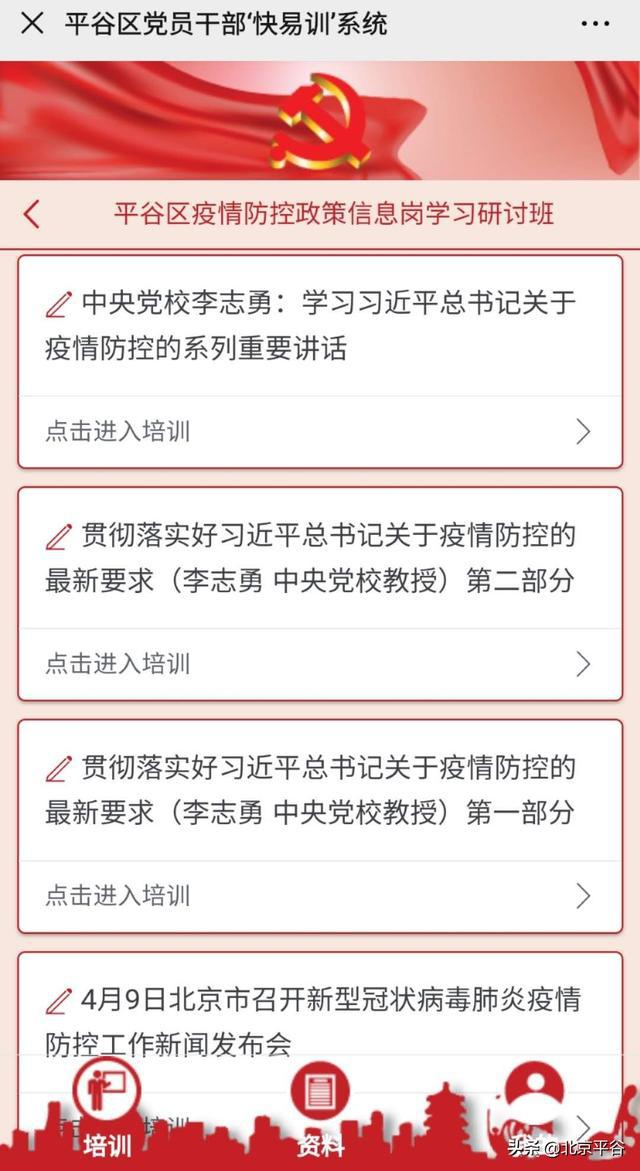Screen dimensions: 640x1171
Task: Switch to the 资料 tab
Action: point(320,1112)
